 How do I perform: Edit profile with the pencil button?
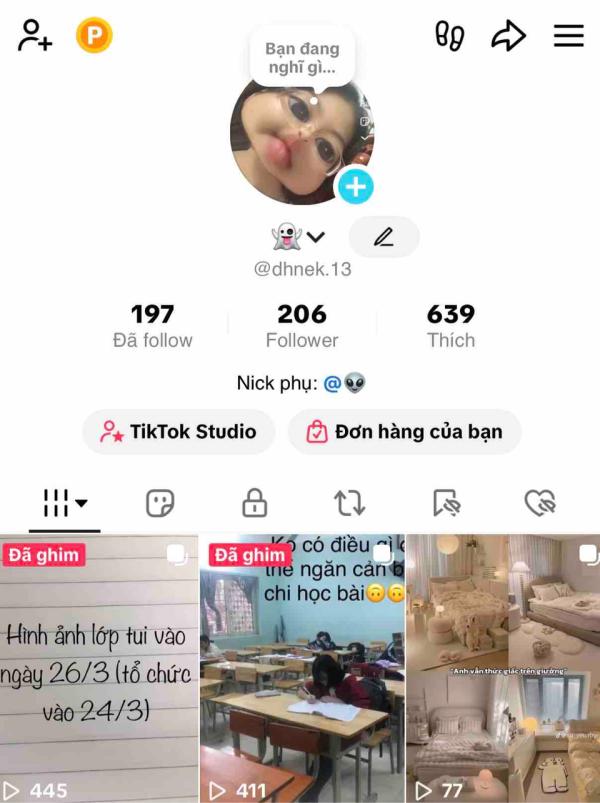tap(383, 237)
